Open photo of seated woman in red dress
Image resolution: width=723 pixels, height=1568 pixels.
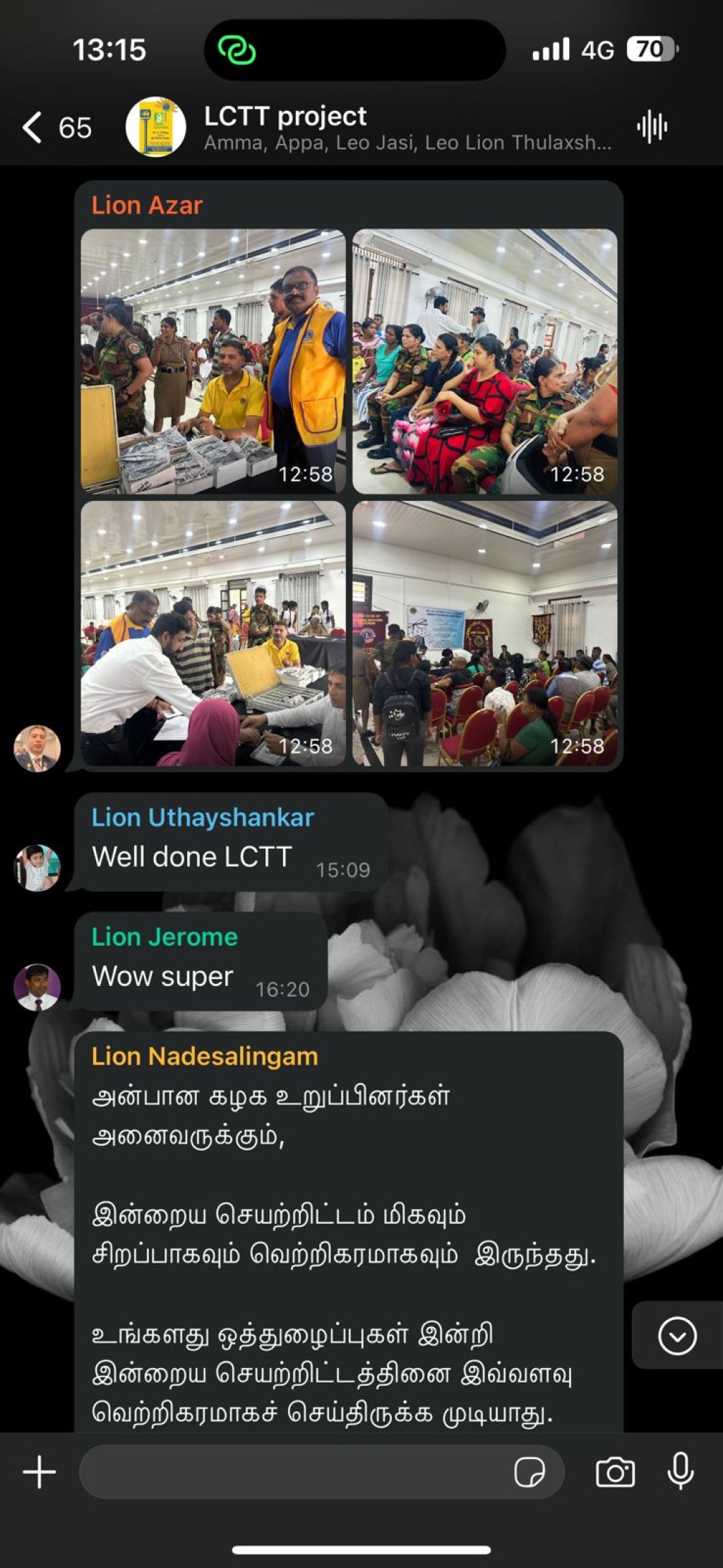484,361
